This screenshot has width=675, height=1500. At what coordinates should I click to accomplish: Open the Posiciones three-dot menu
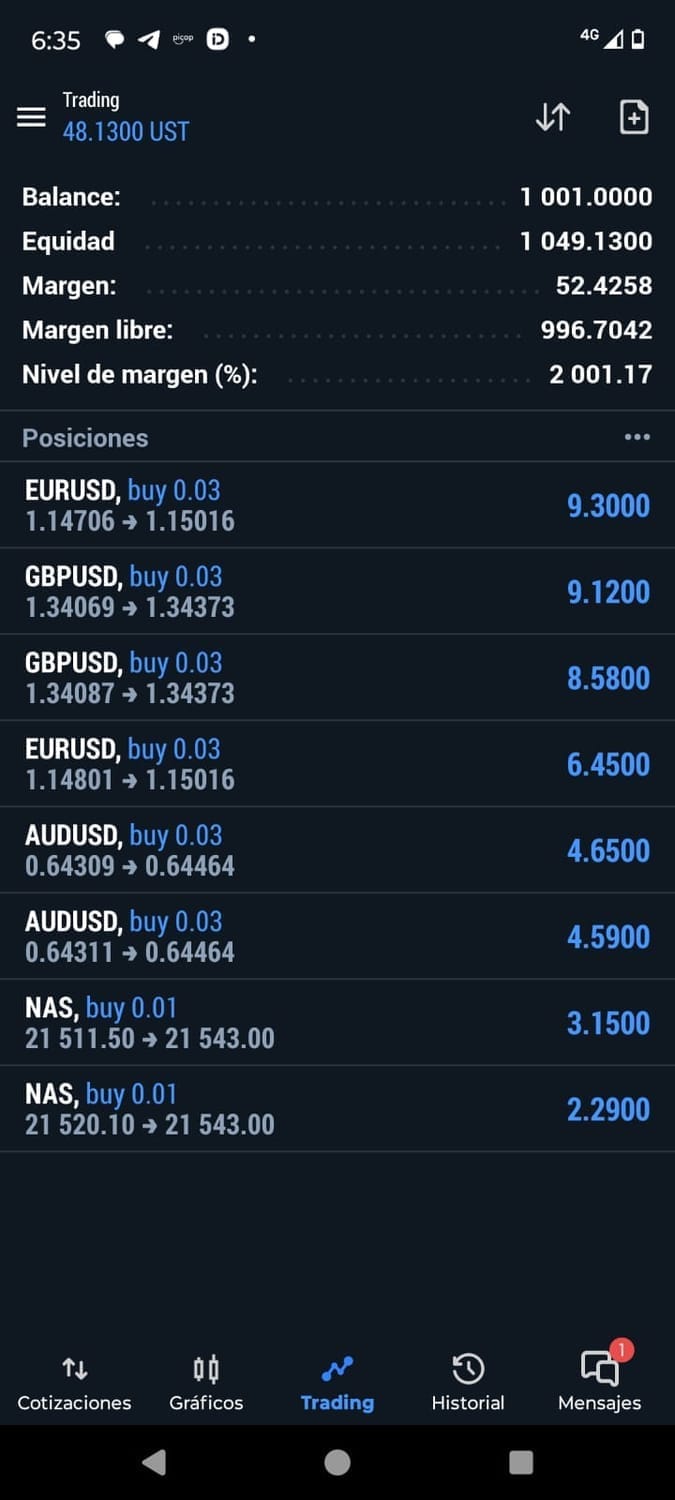637,437
